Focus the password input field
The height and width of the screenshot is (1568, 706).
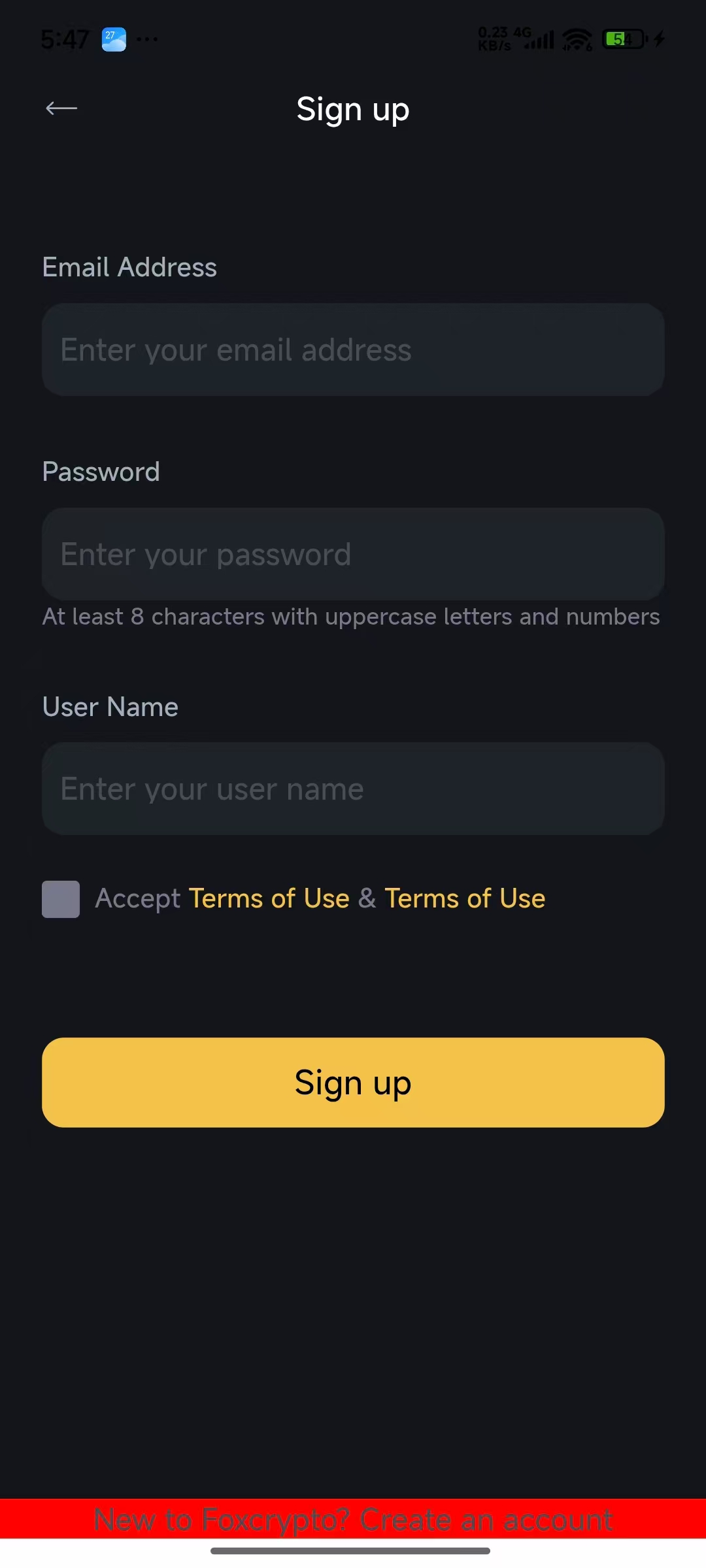(353, 554)
